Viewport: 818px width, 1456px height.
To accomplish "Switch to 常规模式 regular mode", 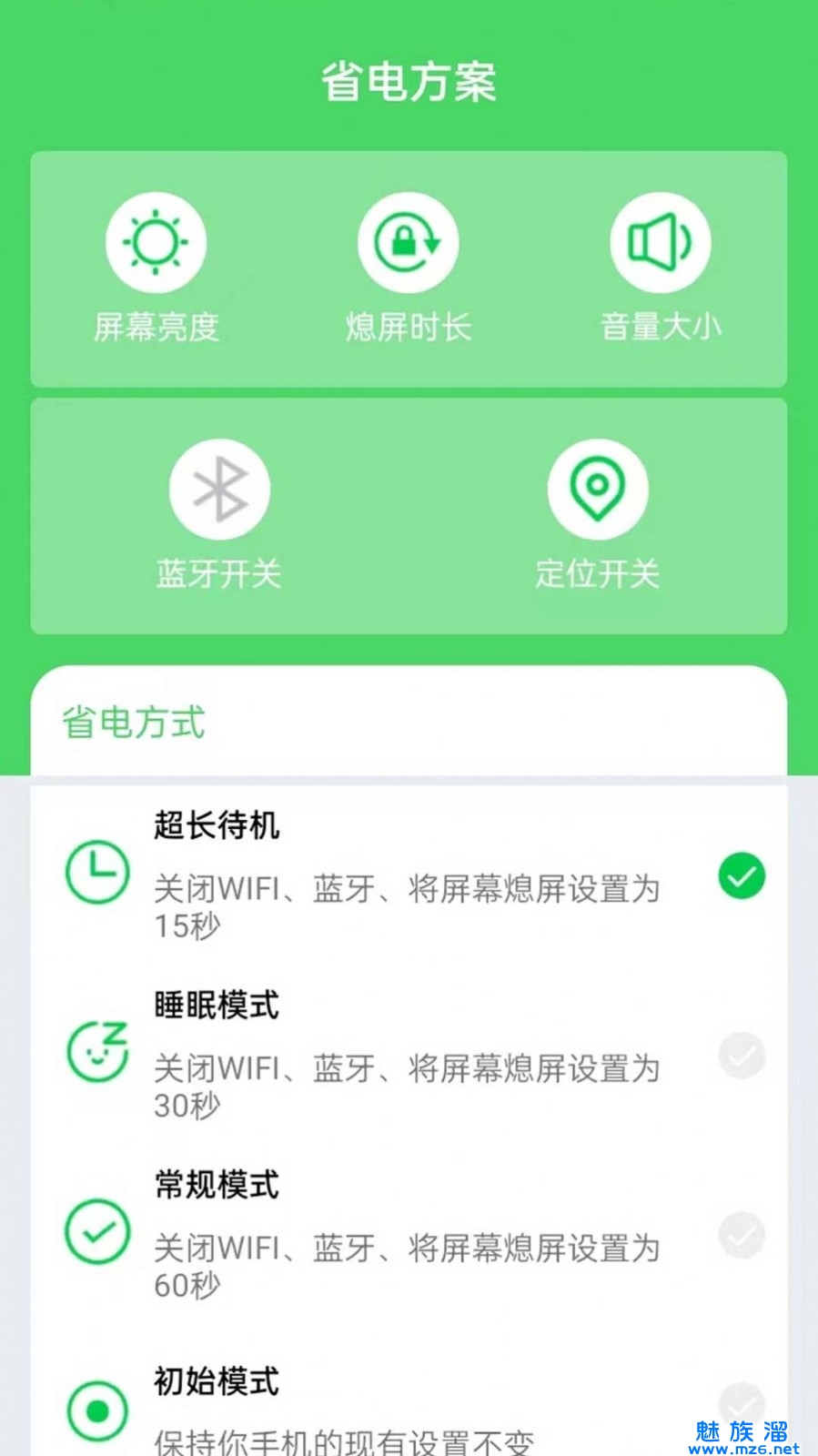I will (741, 1235).
